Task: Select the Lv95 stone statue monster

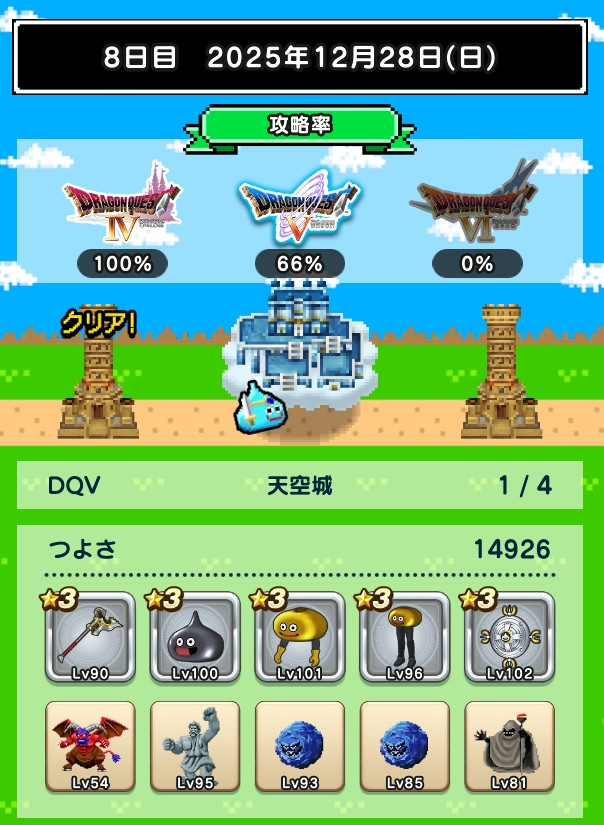Action: [x=195, y=746]
